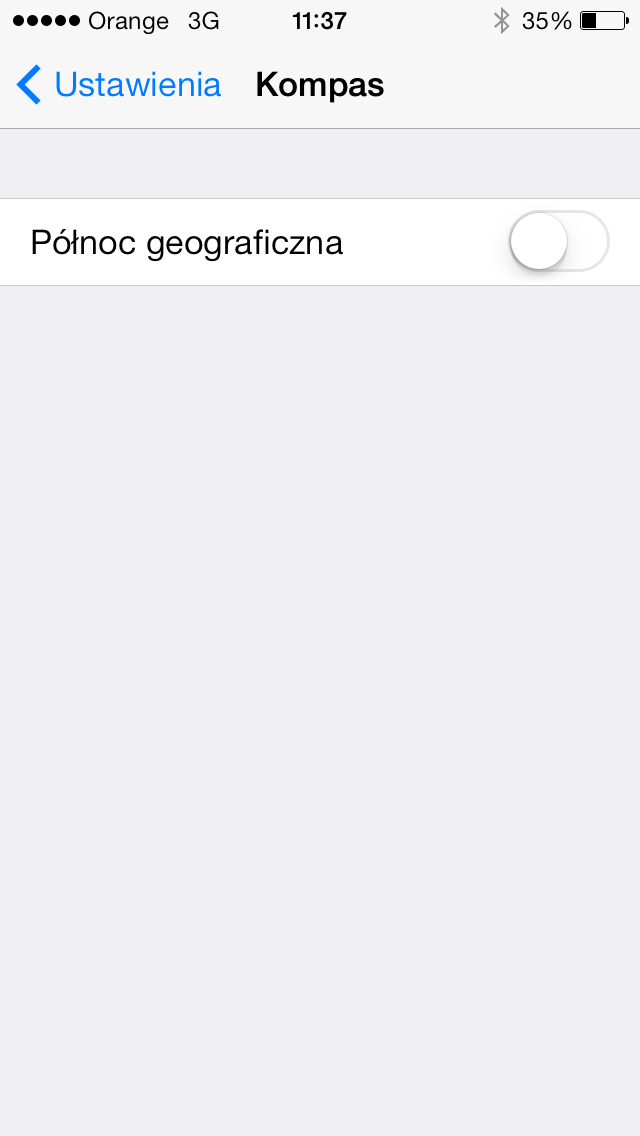Enable the Północ geograficzna switch
Viewport: 640px width, 1136px height.
point(558,242)
